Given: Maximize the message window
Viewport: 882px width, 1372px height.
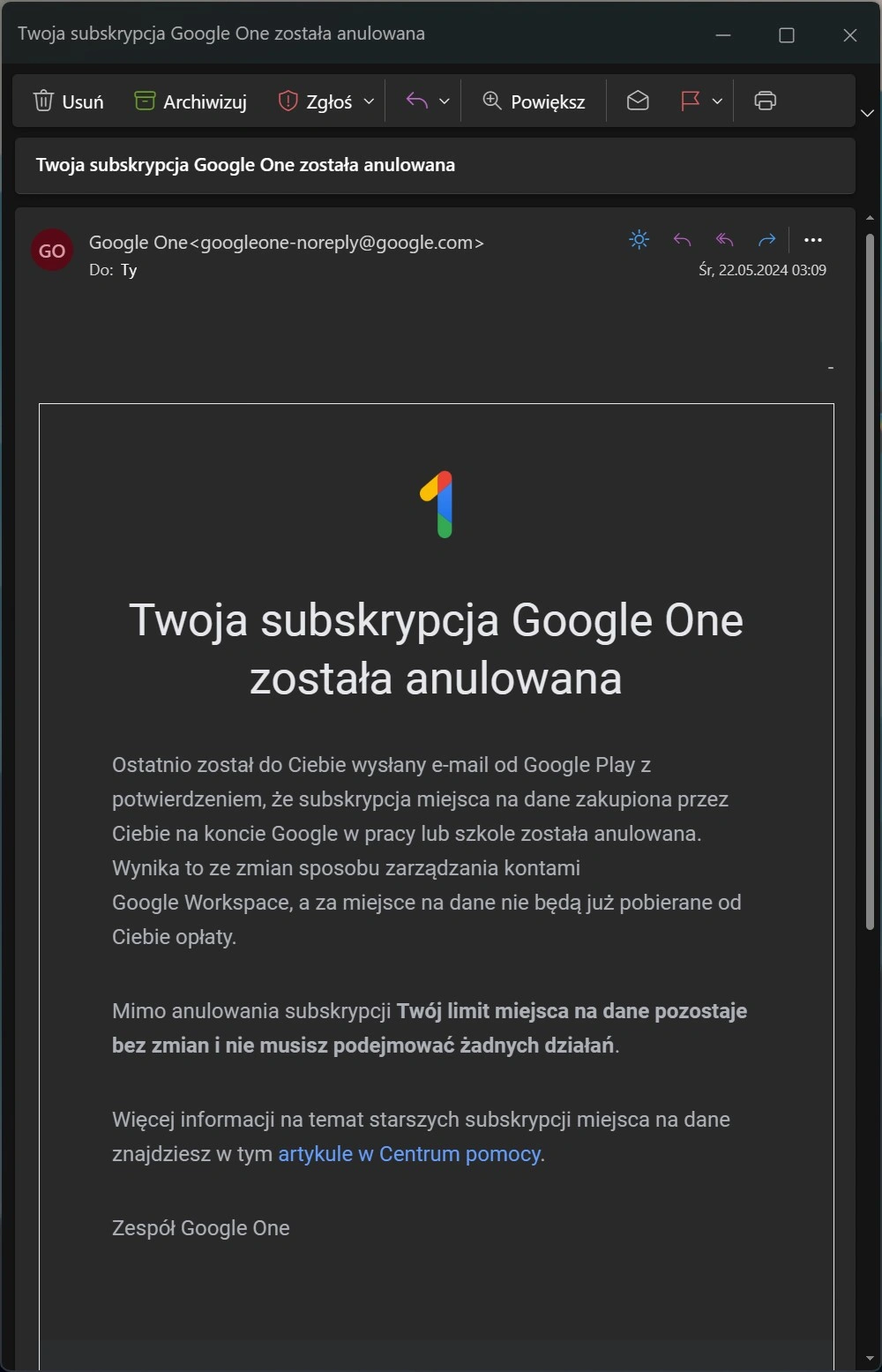Looking at the screenshot, I should pyautogui.click(x=787, y=34).
